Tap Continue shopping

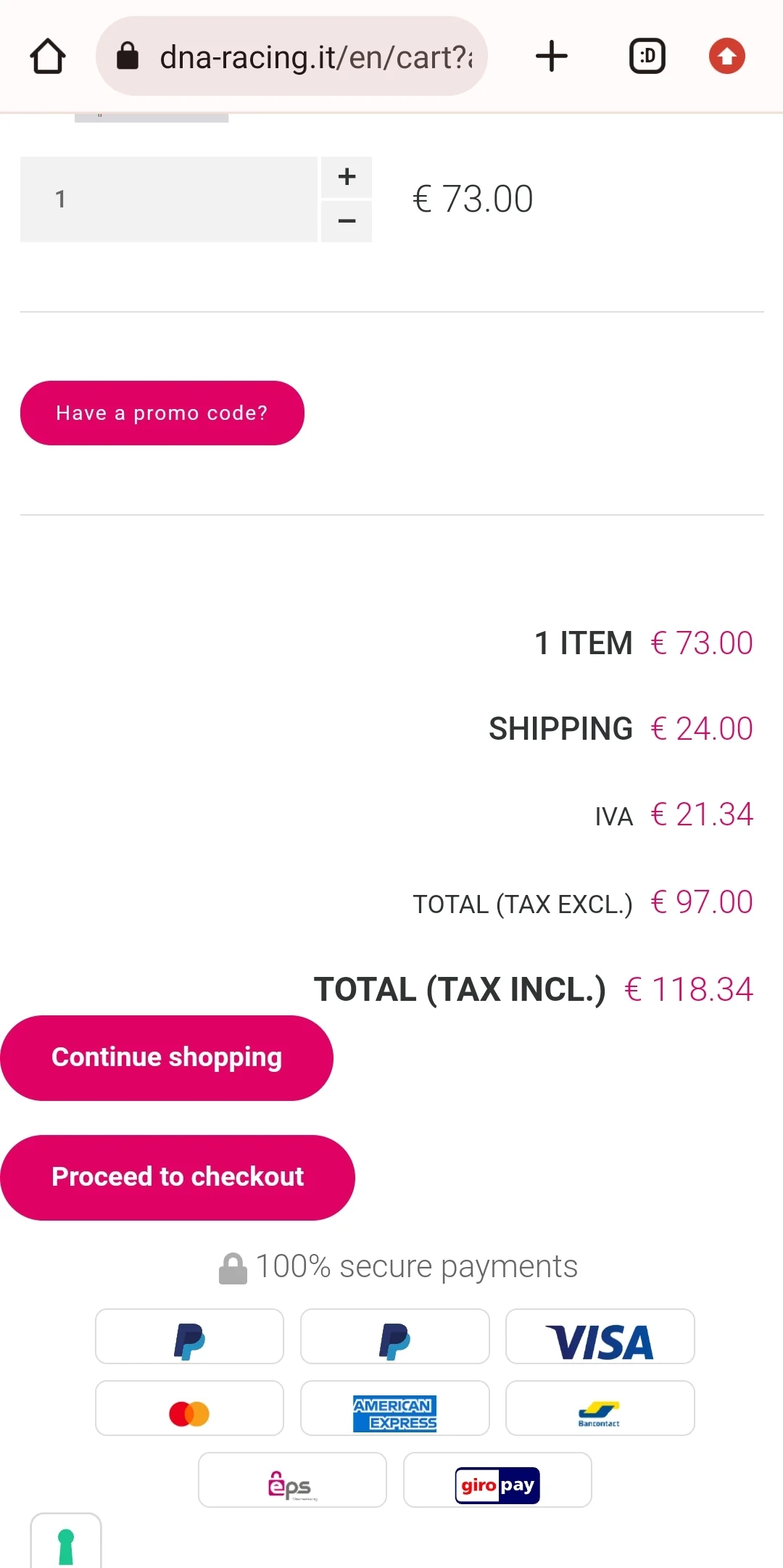[x=167, y=1057]
